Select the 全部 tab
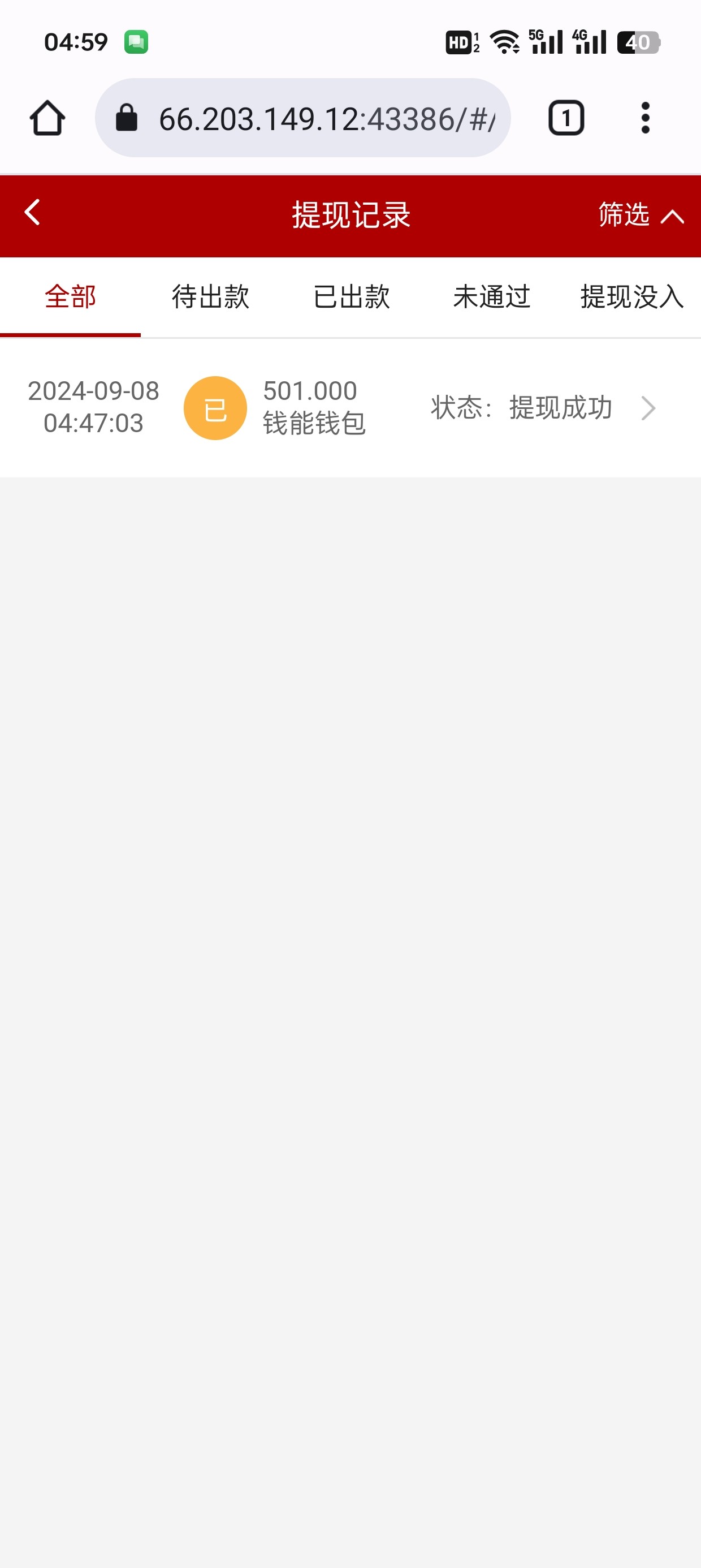The image size is (701, 1568). pos(71,297)
